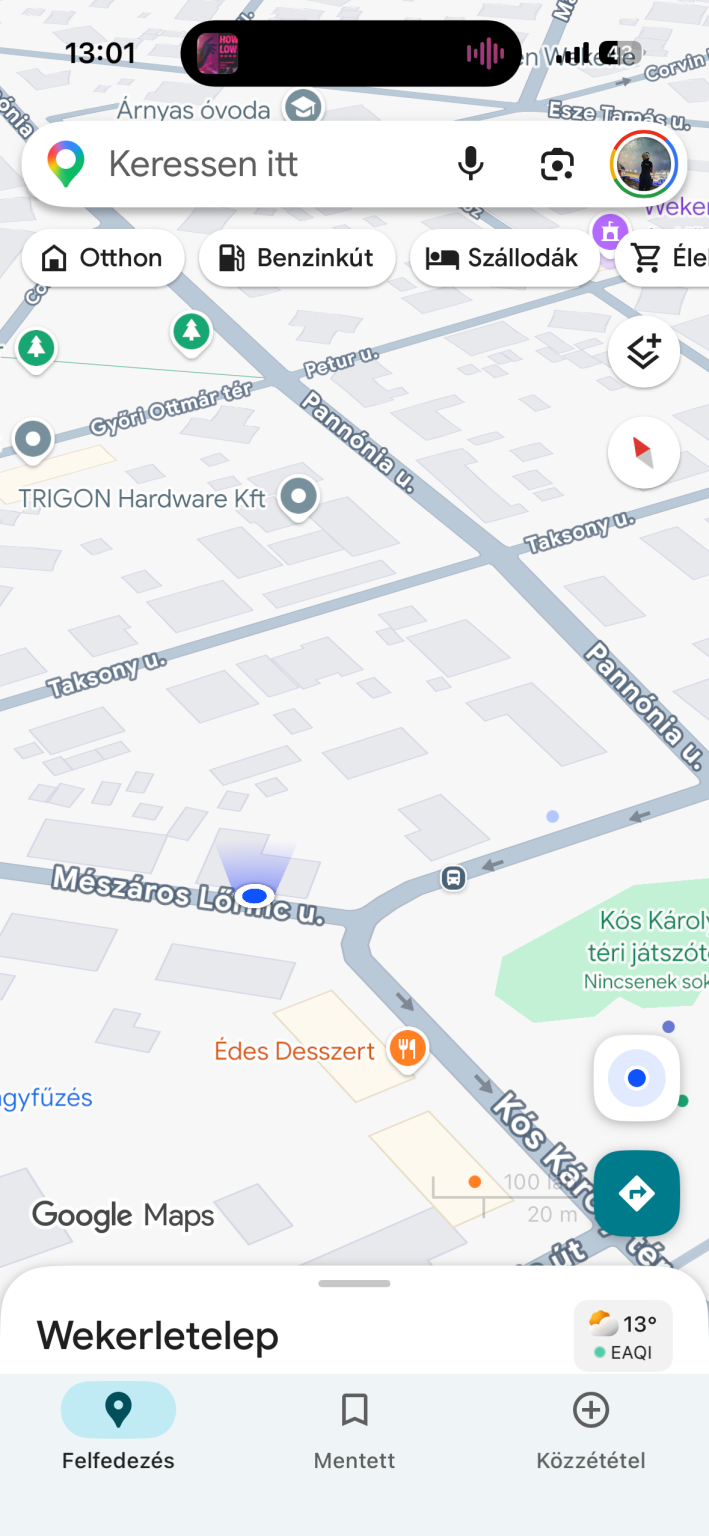Open Google Lens camera search
The image size is (709, 1536).
(x=557, y=164)
